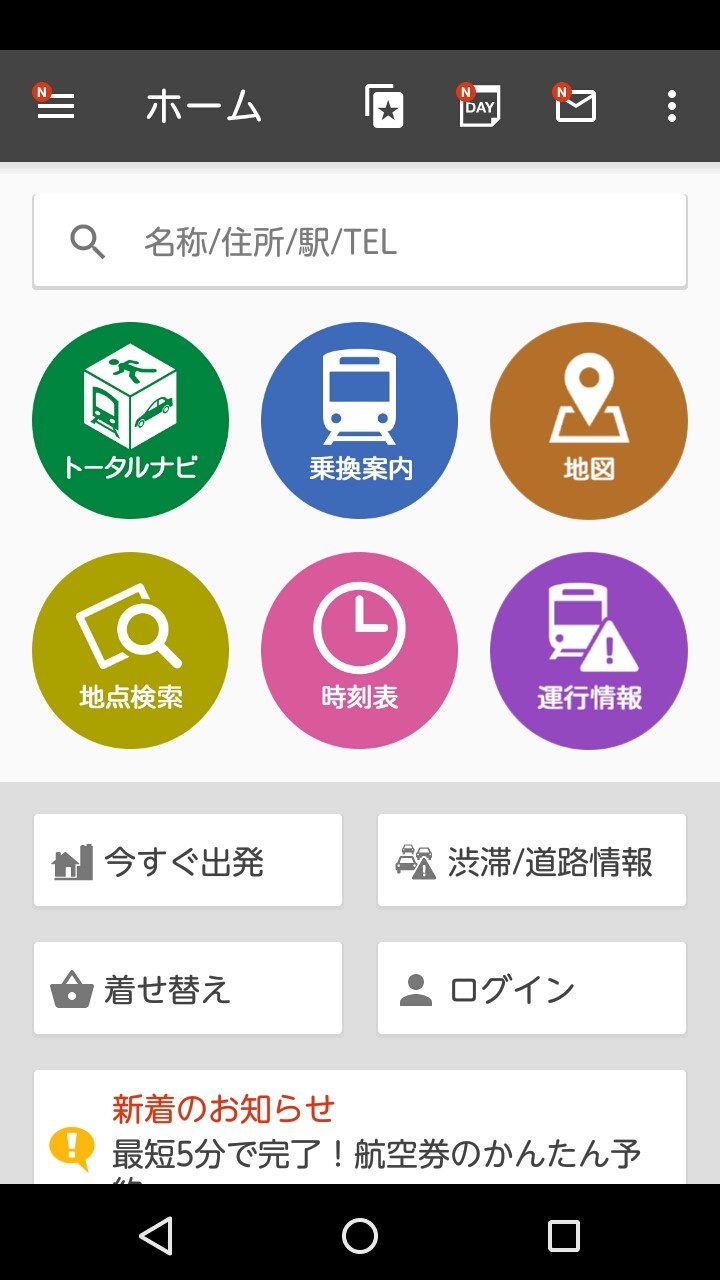The height and width of the screenshot is (1280, 720).
Task: Open the three-dot overflow menu
Action: point(671,106)
